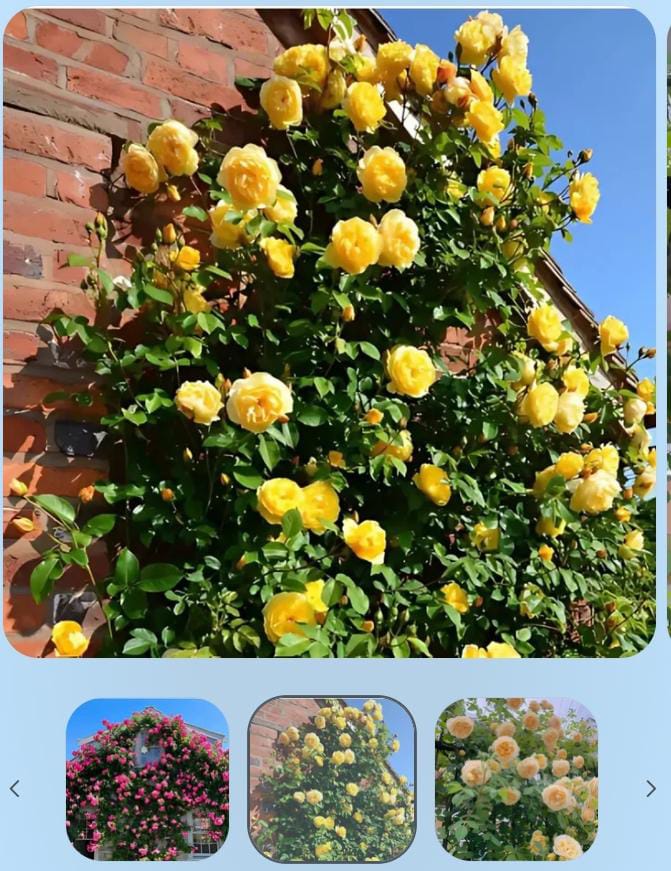671x871 pixels.
Task: Show the next thumbnails with the right arrow
Action: pos(651,789)
